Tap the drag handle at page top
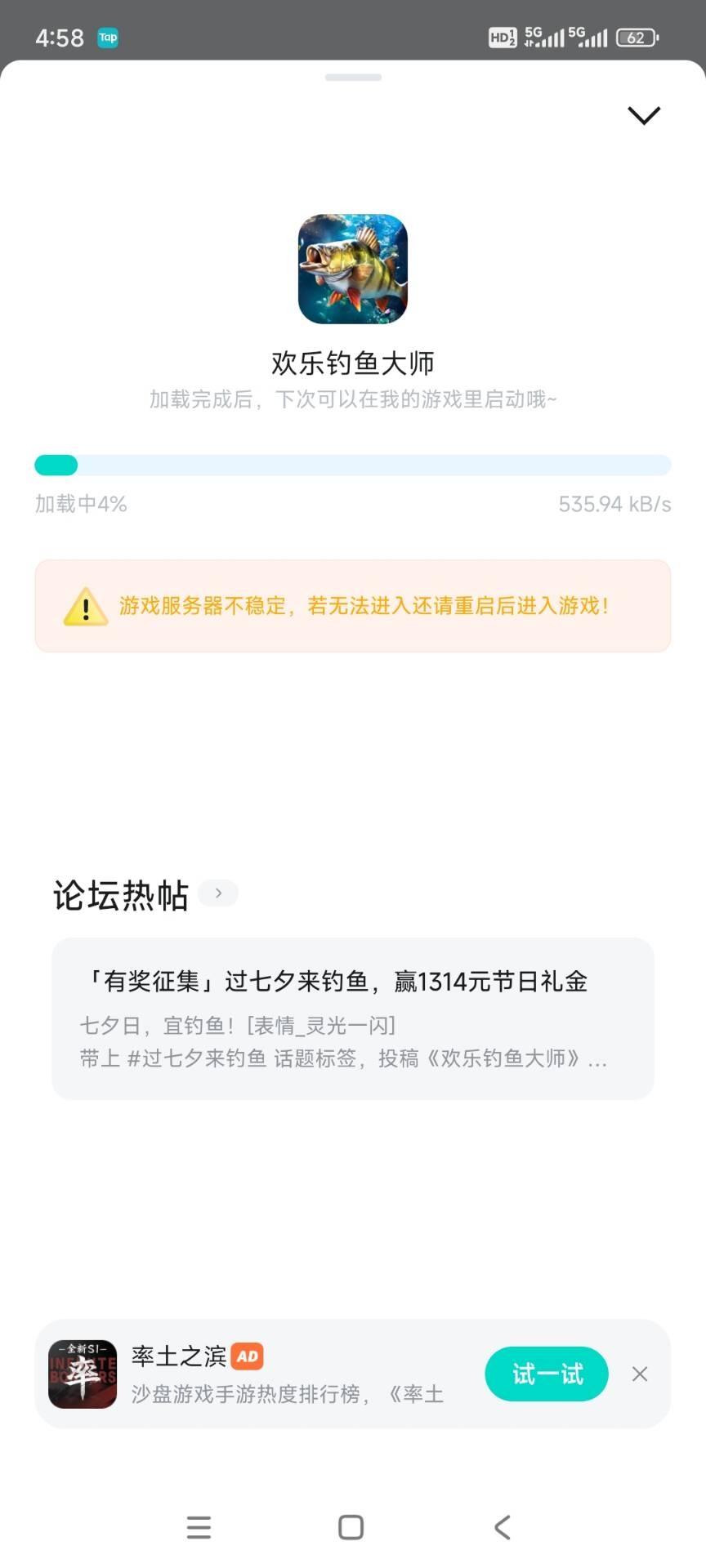The image size is (706, 1568). pos(351,78)
